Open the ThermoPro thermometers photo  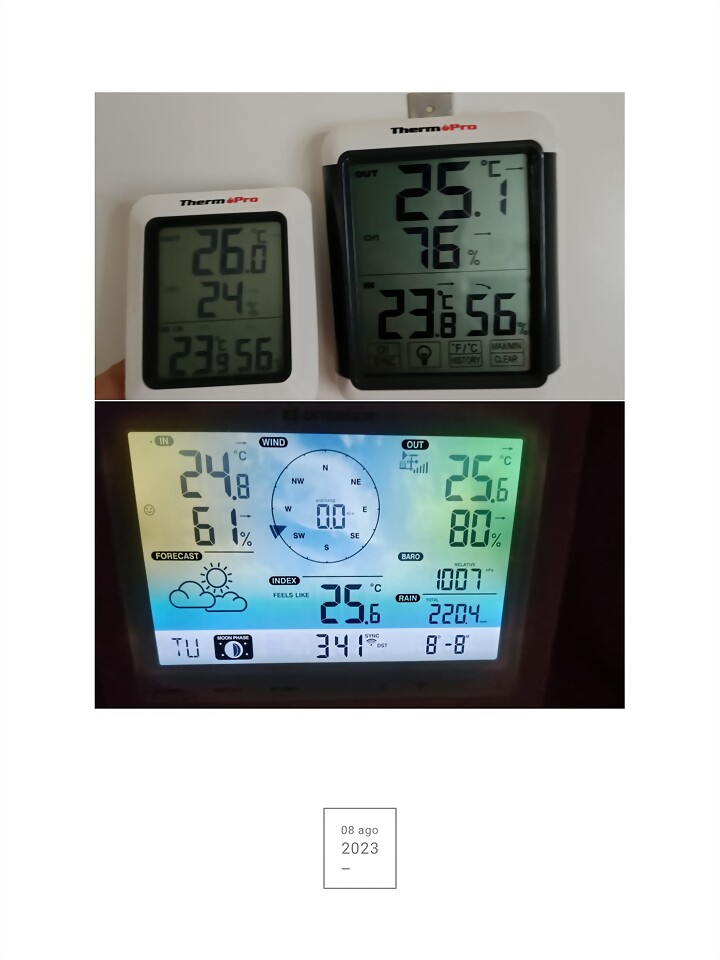(x=359, y=246)
